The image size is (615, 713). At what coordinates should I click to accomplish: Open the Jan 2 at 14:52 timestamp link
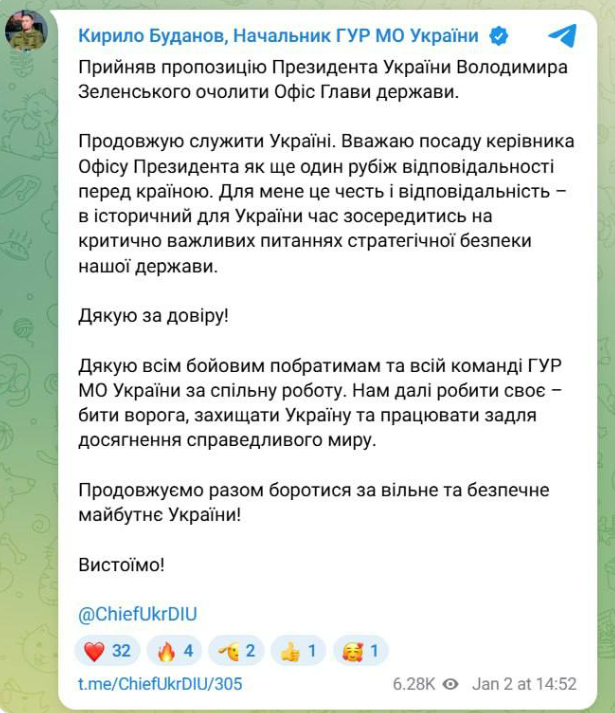tap(524, 684)
